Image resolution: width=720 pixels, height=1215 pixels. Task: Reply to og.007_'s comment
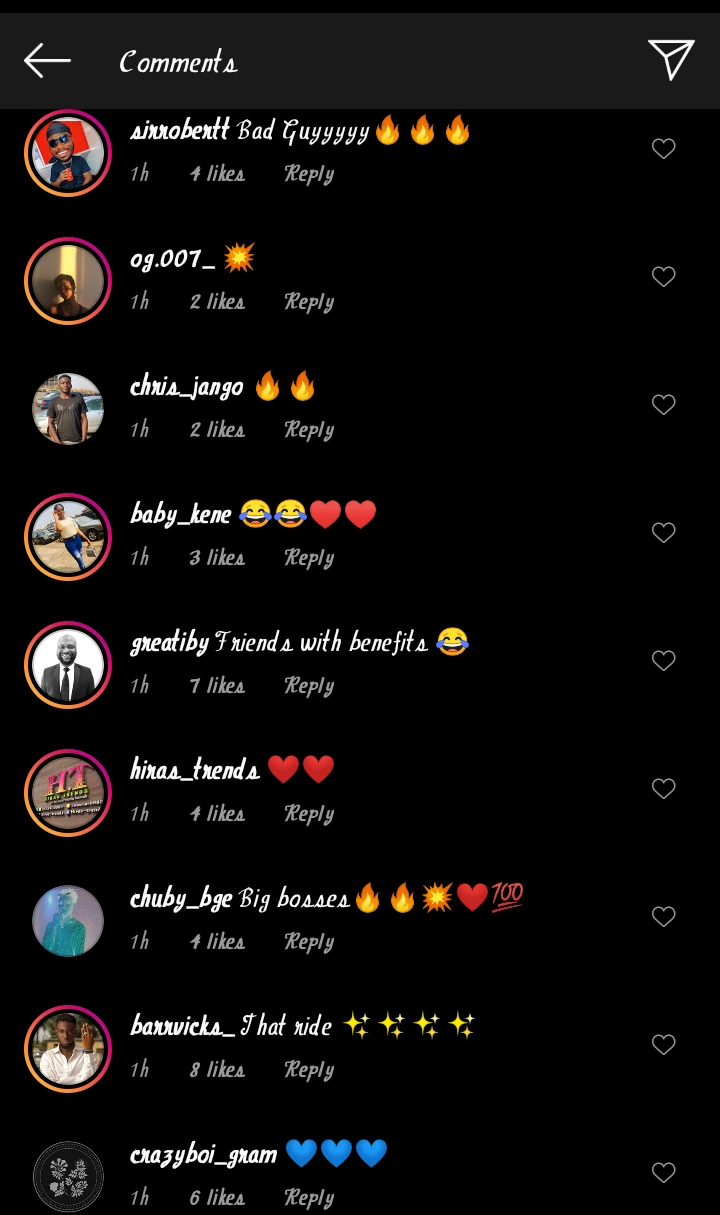(308, 301)
